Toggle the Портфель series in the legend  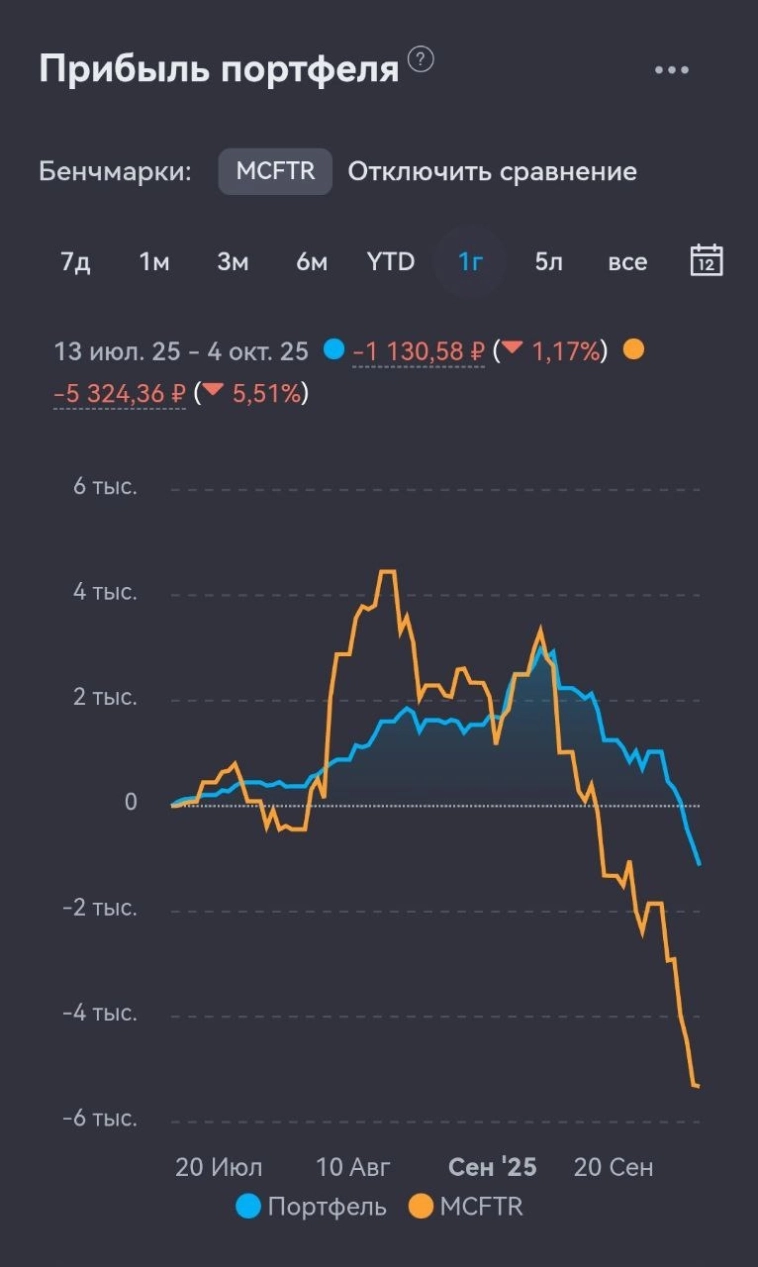click(312, 1206)
